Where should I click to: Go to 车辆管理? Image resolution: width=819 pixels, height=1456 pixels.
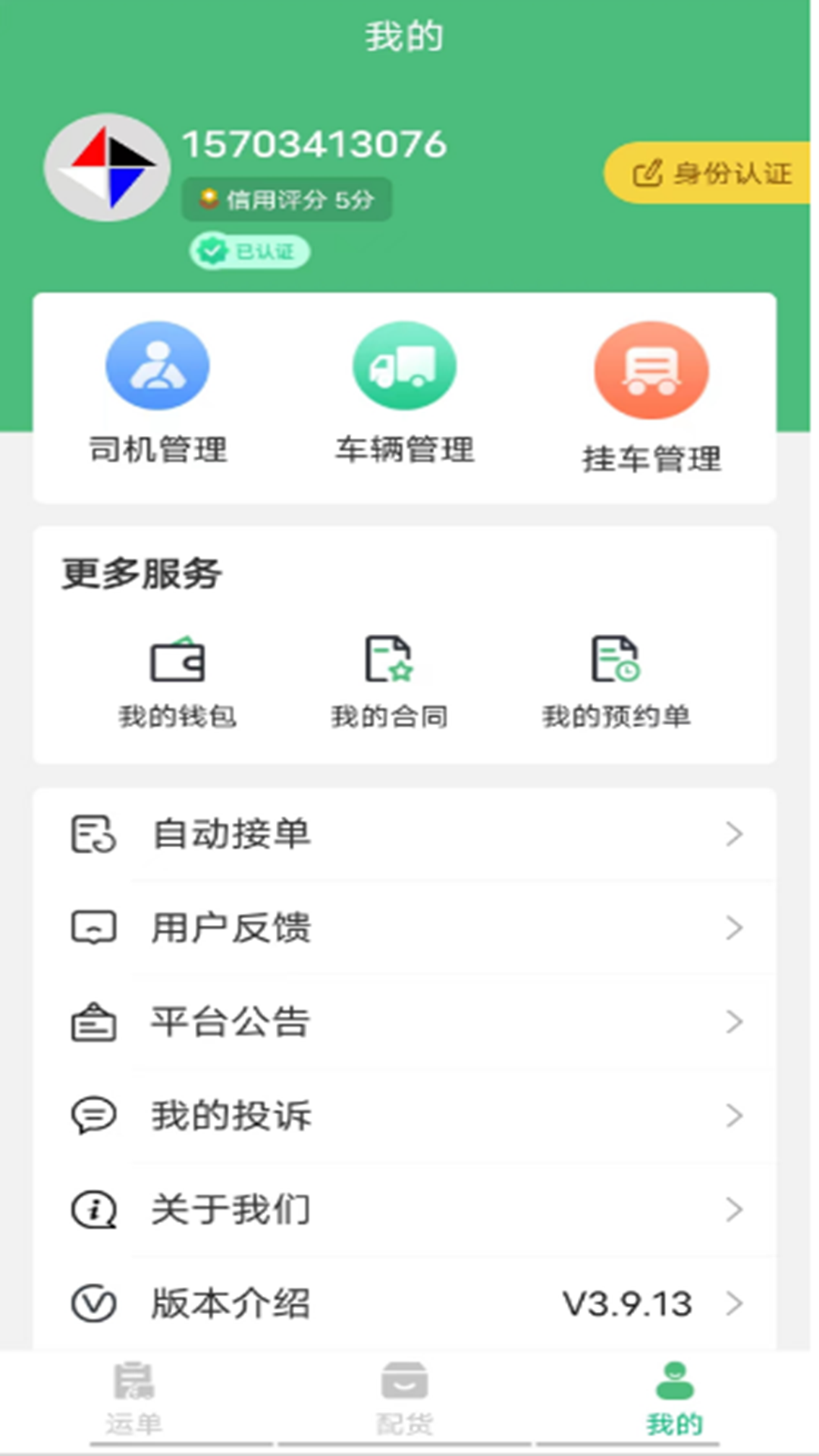pos(405,393)
